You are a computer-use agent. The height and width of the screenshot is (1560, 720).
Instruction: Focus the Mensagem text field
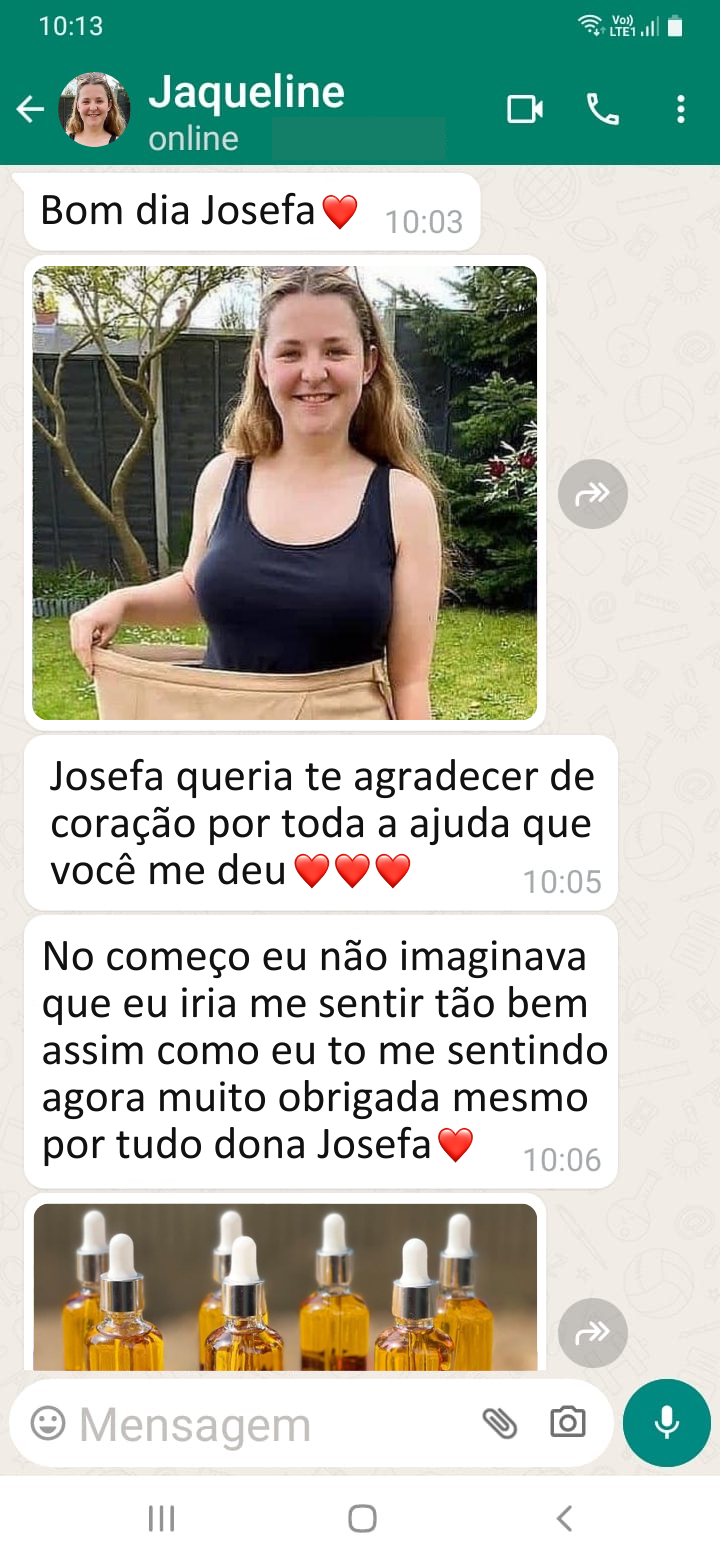pyautogui.click(x=270, y=1424)
